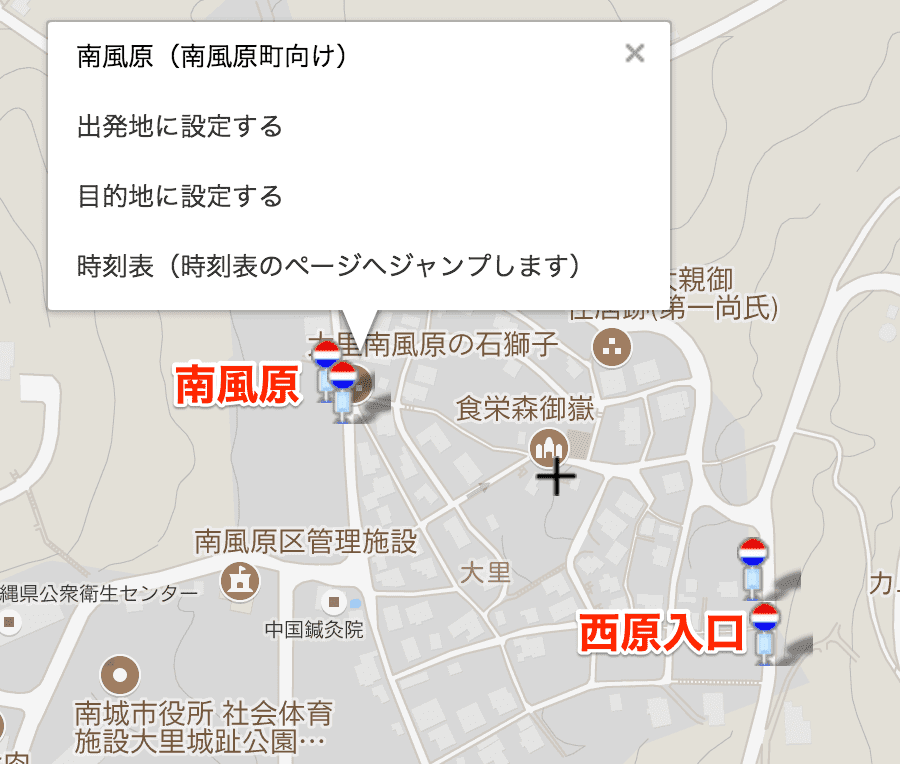
Task: Close the 南風原 bus stop popup
Action: (634, 54)
